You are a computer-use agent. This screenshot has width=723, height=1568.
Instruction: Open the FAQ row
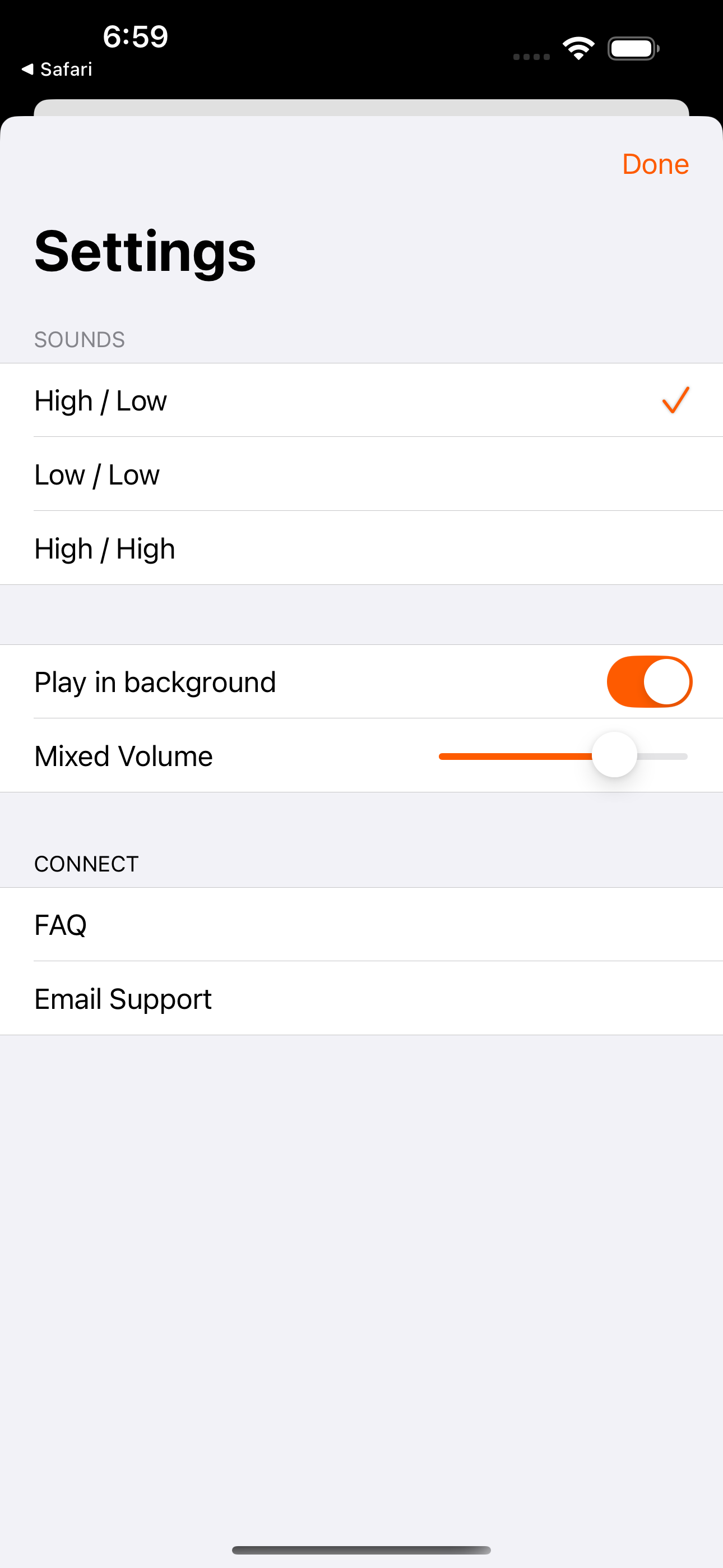361,925
